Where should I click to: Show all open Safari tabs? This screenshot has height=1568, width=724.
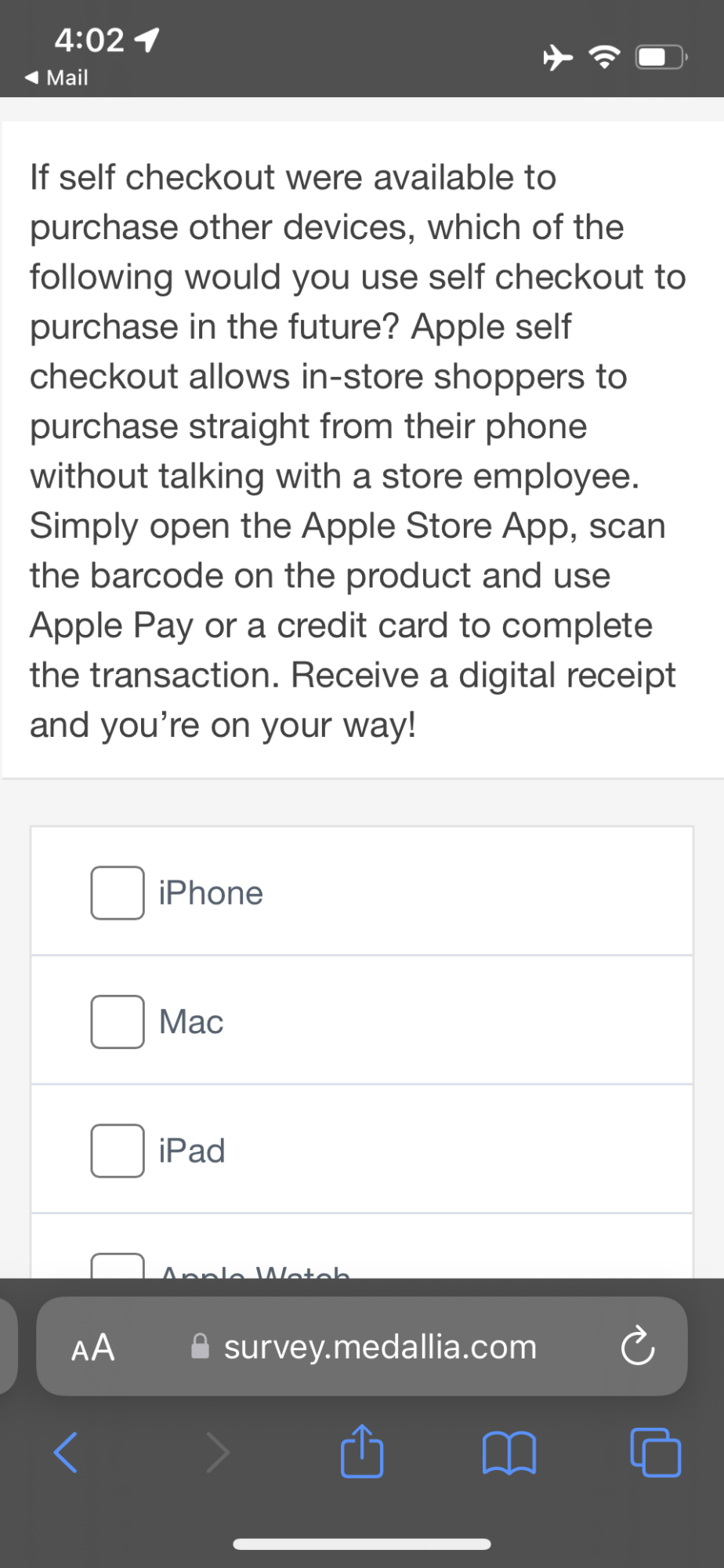pyautogui.click(x=656, y=1453)
